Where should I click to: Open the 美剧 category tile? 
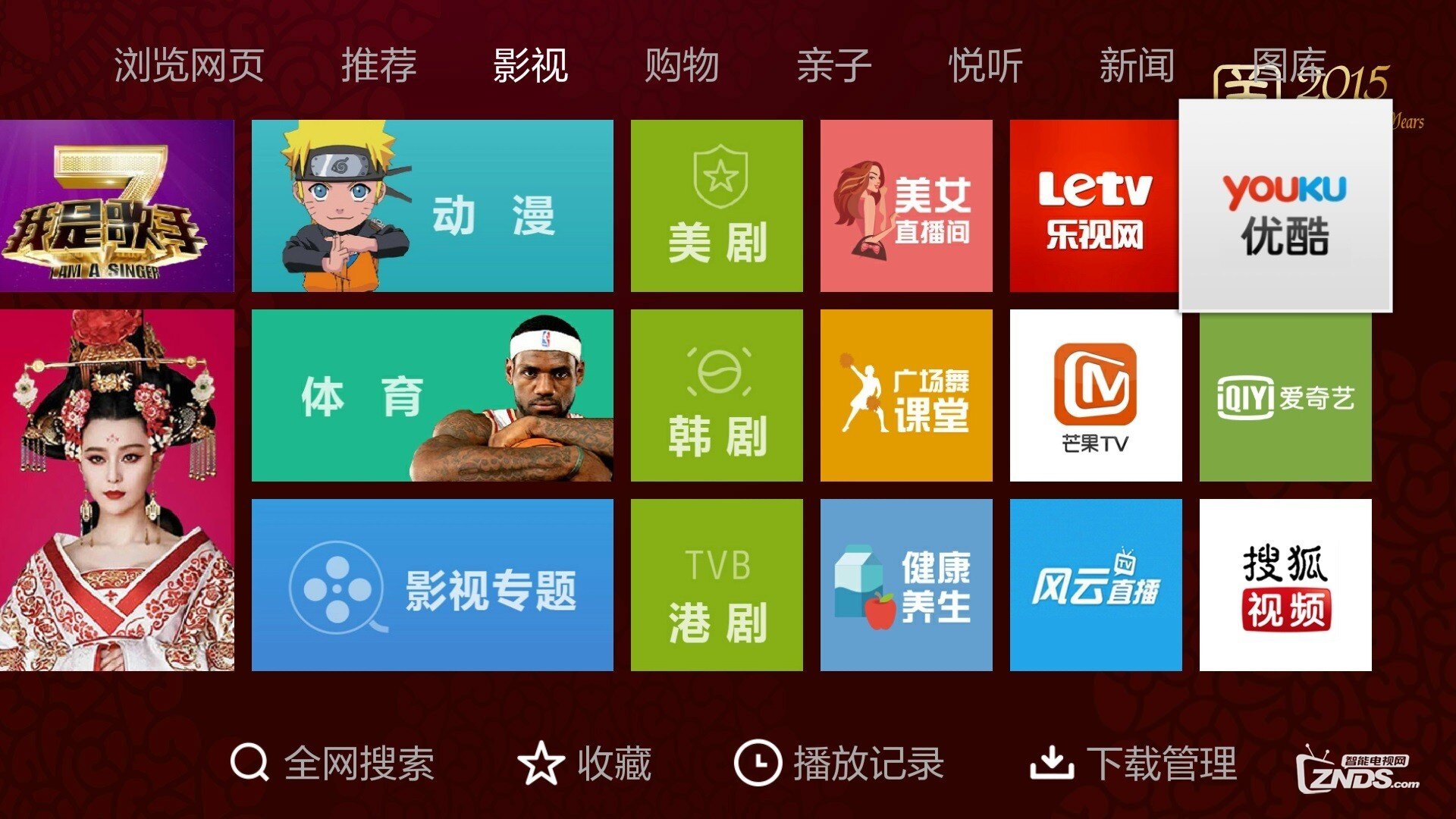pyautogui.click(x=717, y=206)
